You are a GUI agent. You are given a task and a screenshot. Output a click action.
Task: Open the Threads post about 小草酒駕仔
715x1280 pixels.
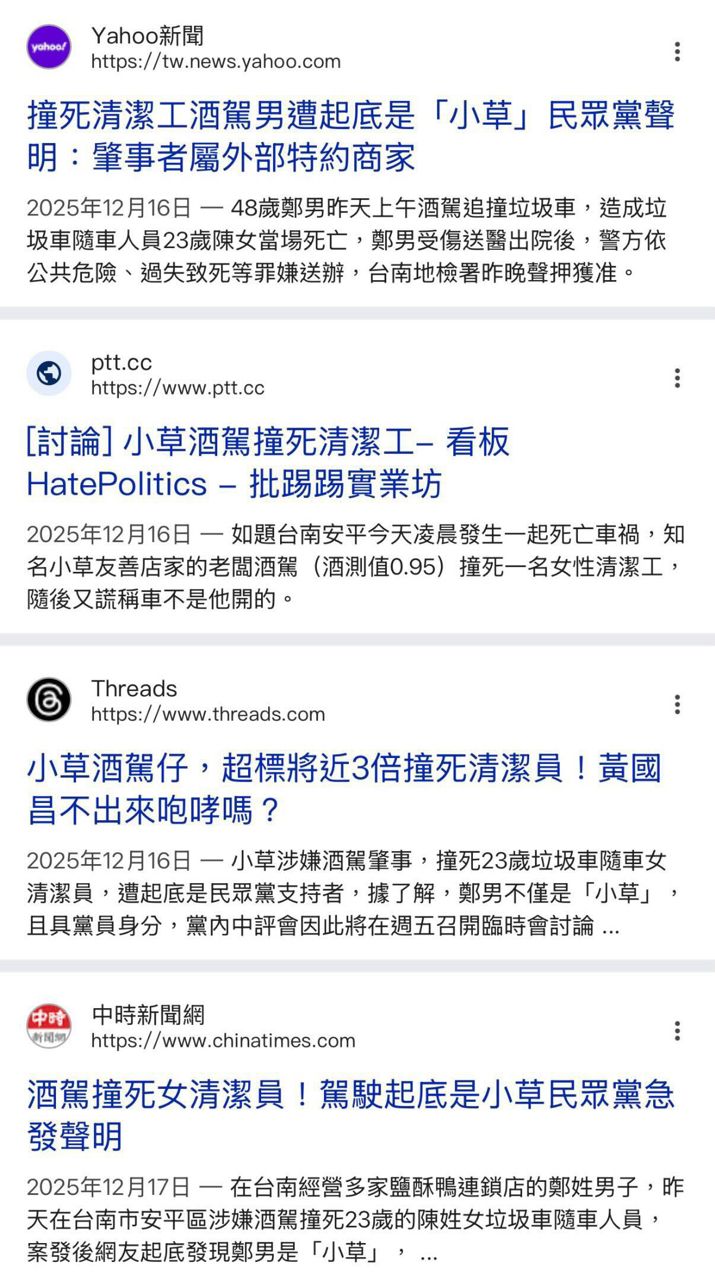coord(344,789)
